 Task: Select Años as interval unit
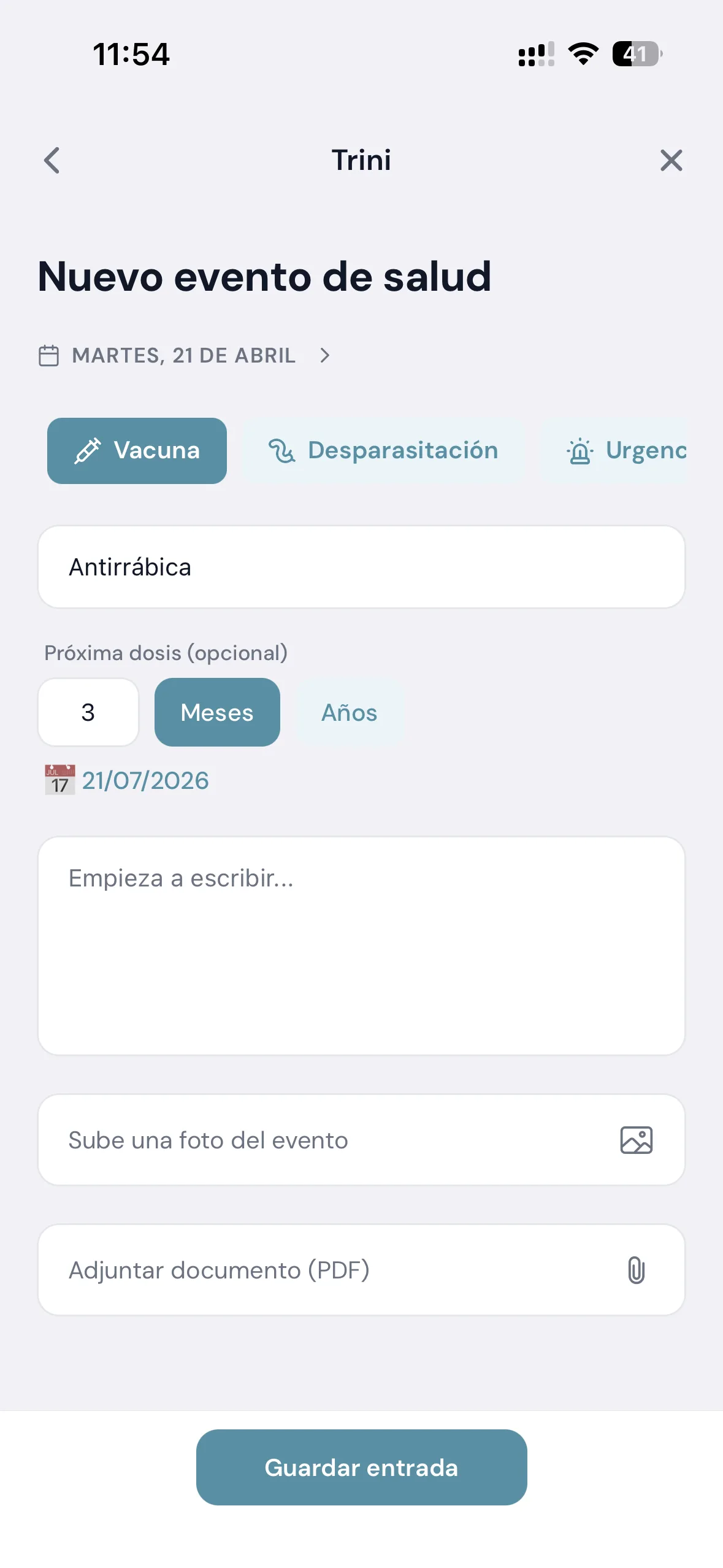(350, 712)
